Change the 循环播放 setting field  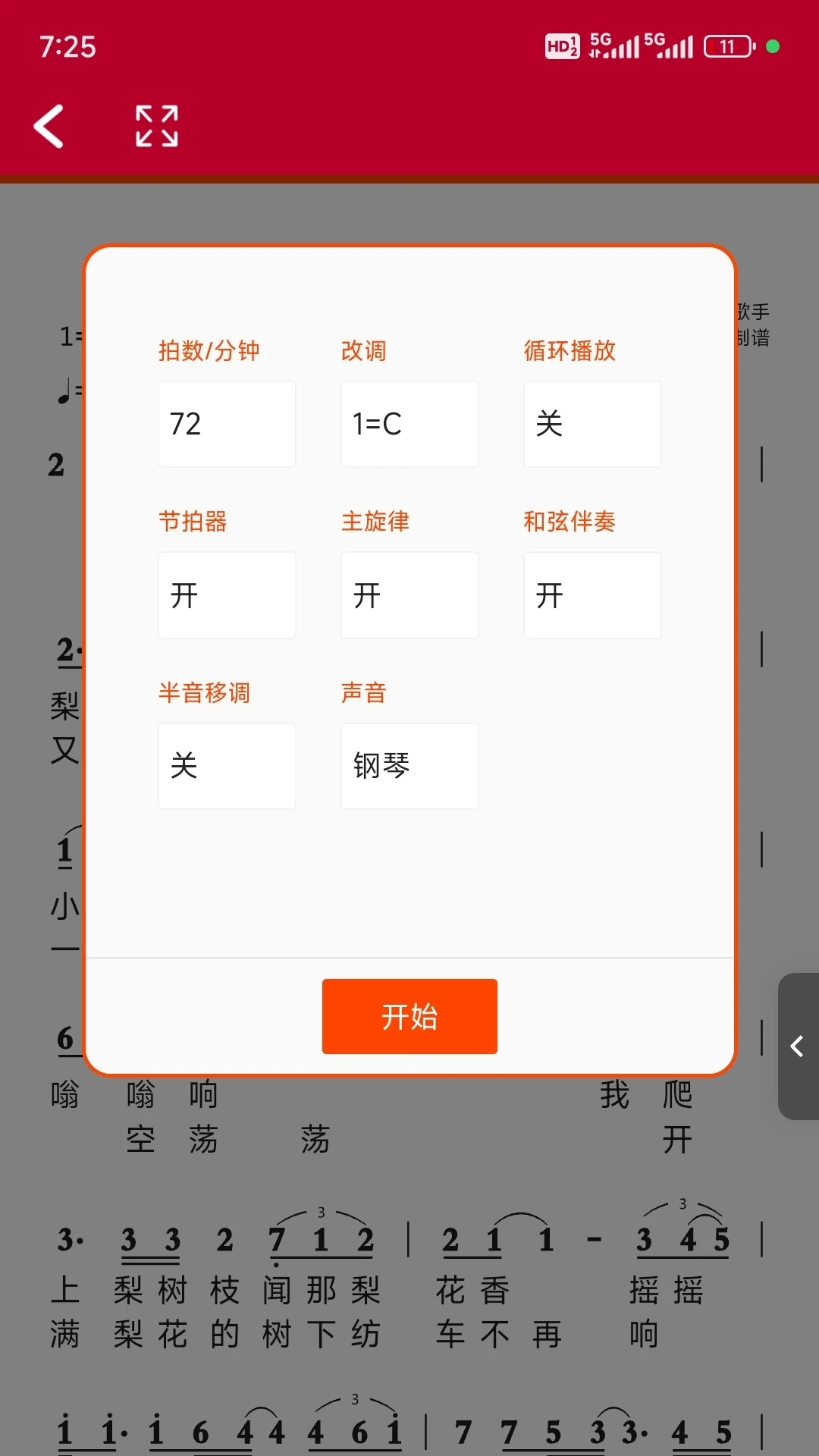tap(592, 424)
